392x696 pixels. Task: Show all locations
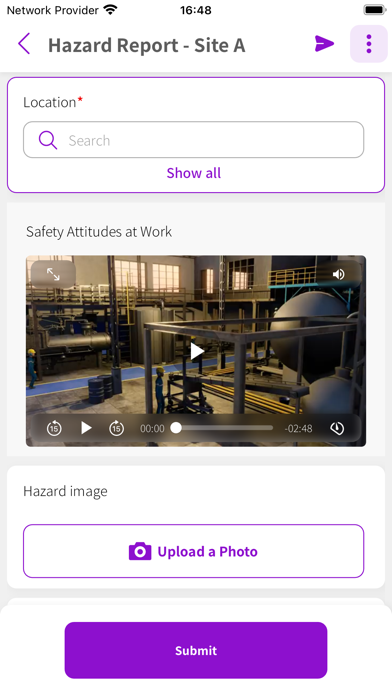(194, 173)
